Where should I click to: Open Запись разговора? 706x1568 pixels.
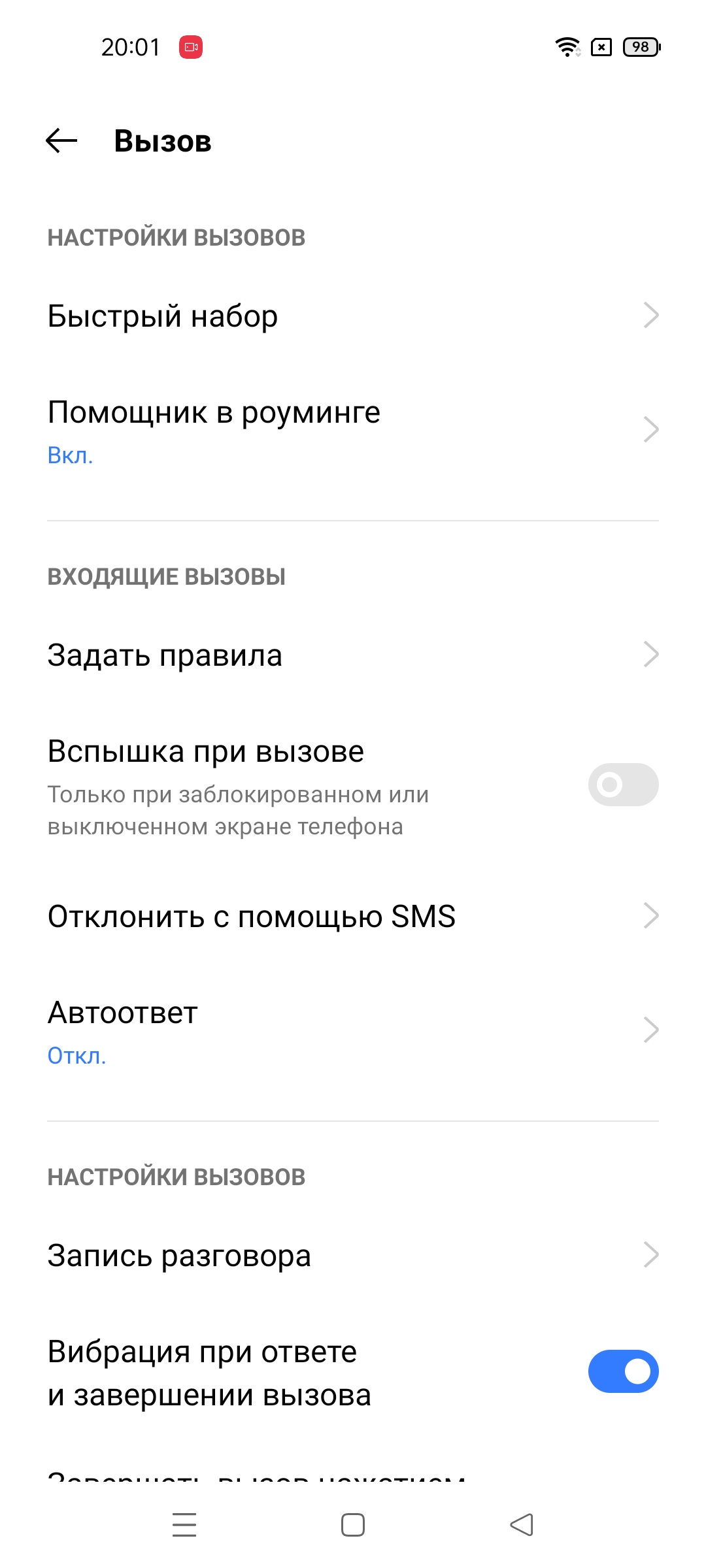353,1255
